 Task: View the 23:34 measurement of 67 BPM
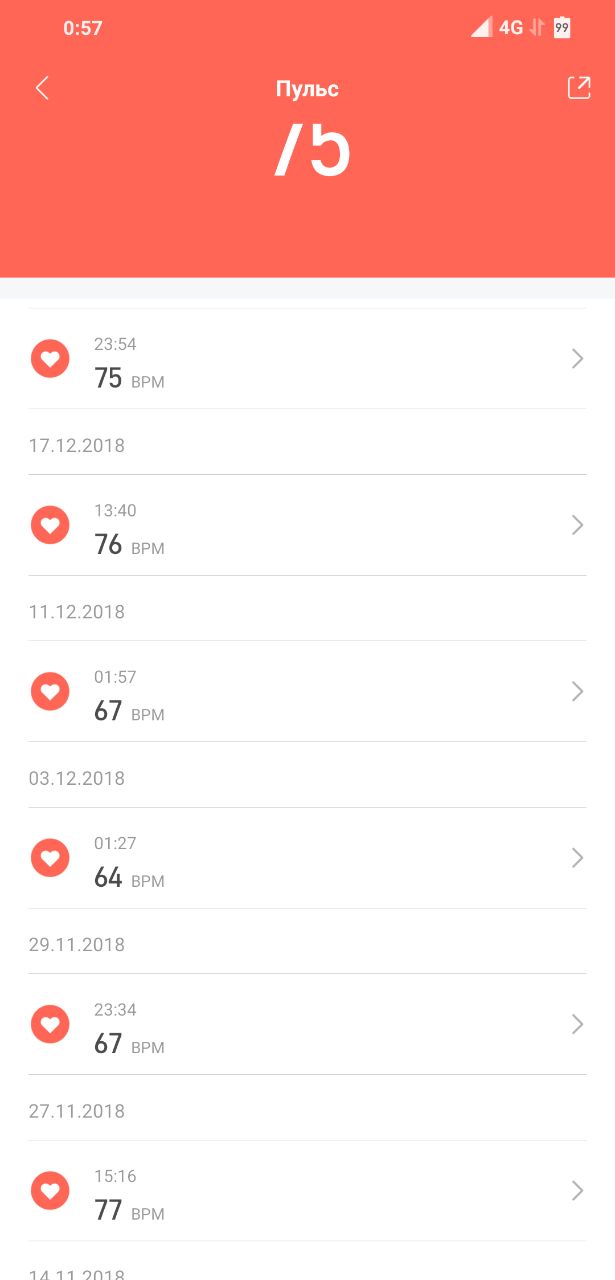(307, 1024)
